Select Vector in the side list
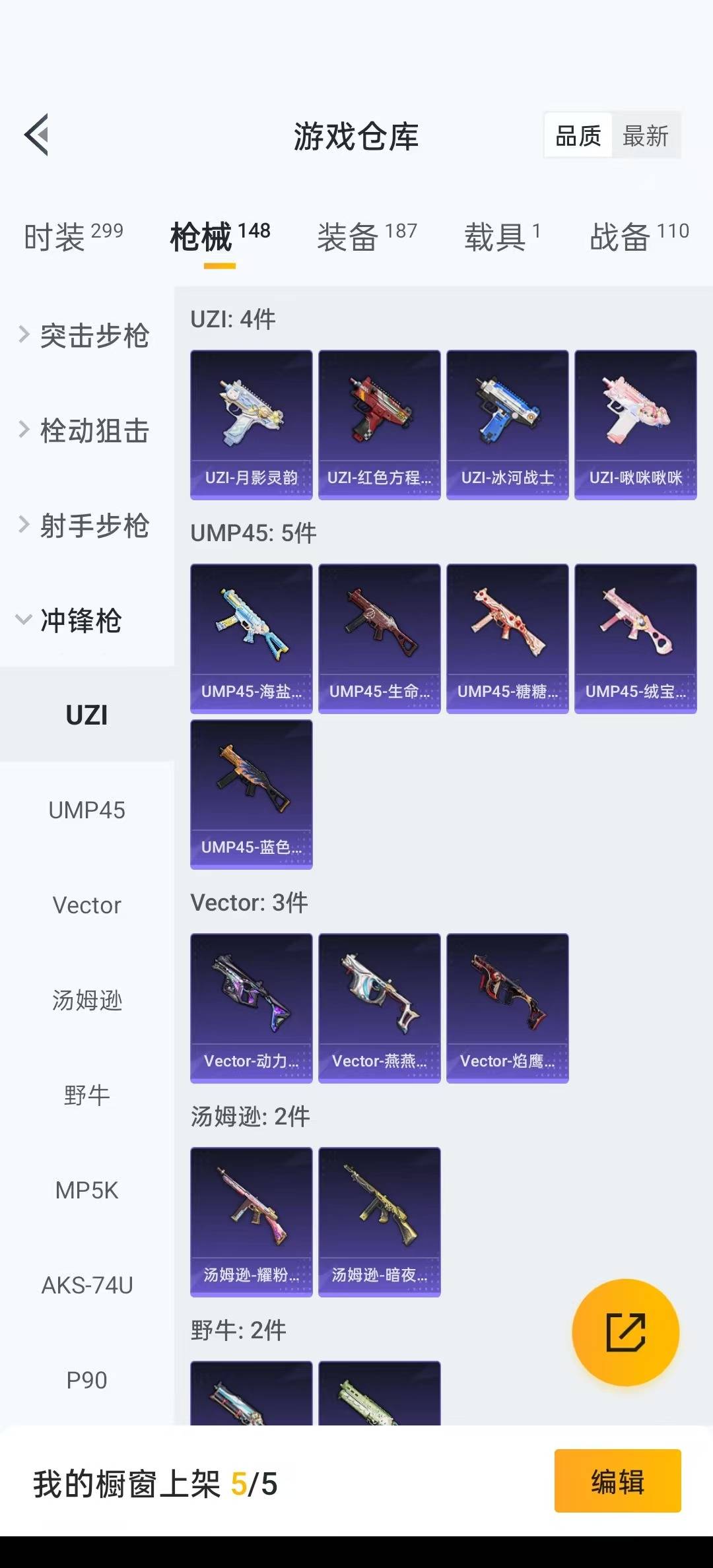The width and height of the screenshot is (713, 1568). coord(86,905)
